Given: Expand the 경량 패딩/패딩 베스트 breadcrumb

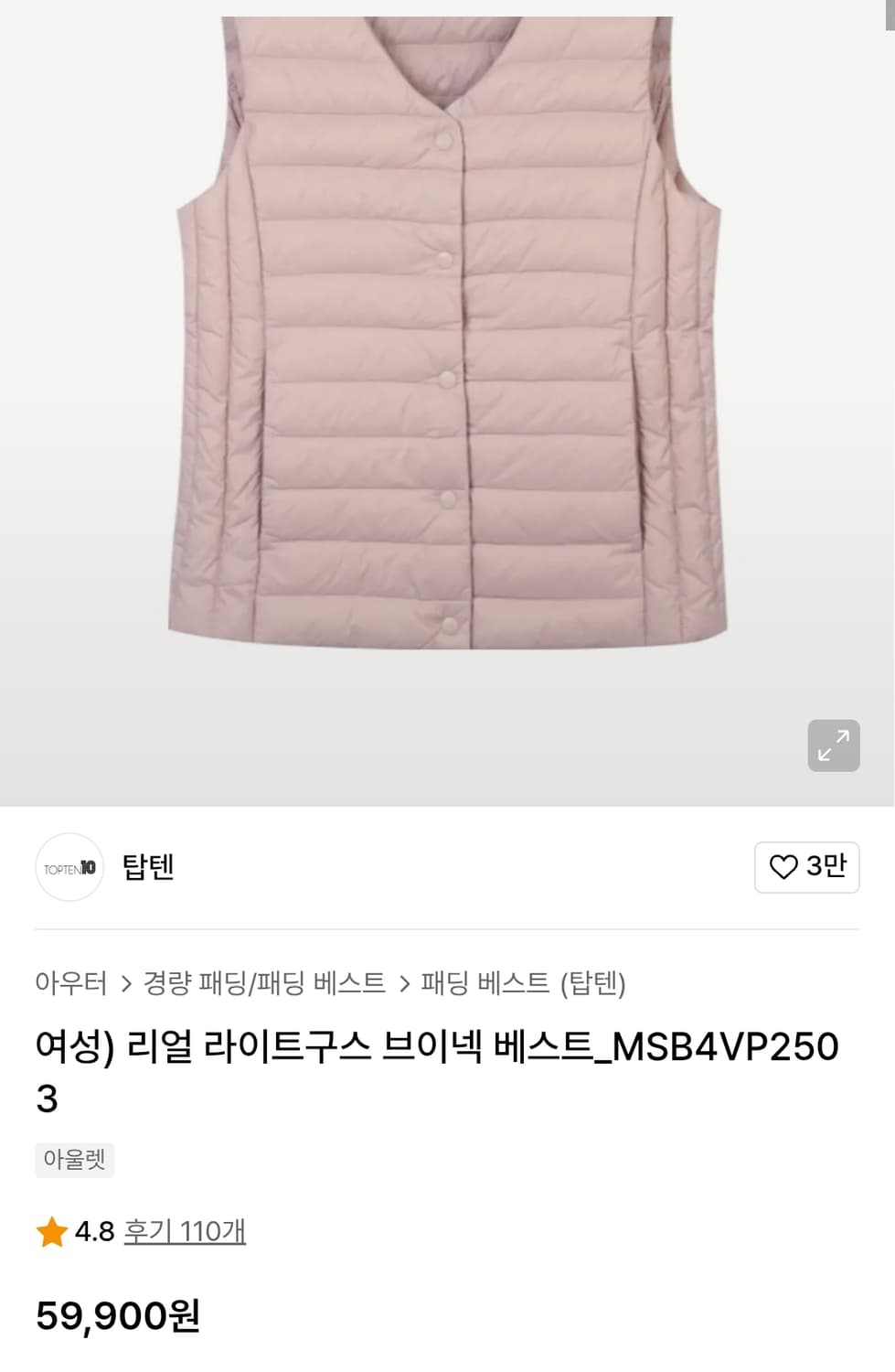Looking at the screenshot, I should point(263,983).
